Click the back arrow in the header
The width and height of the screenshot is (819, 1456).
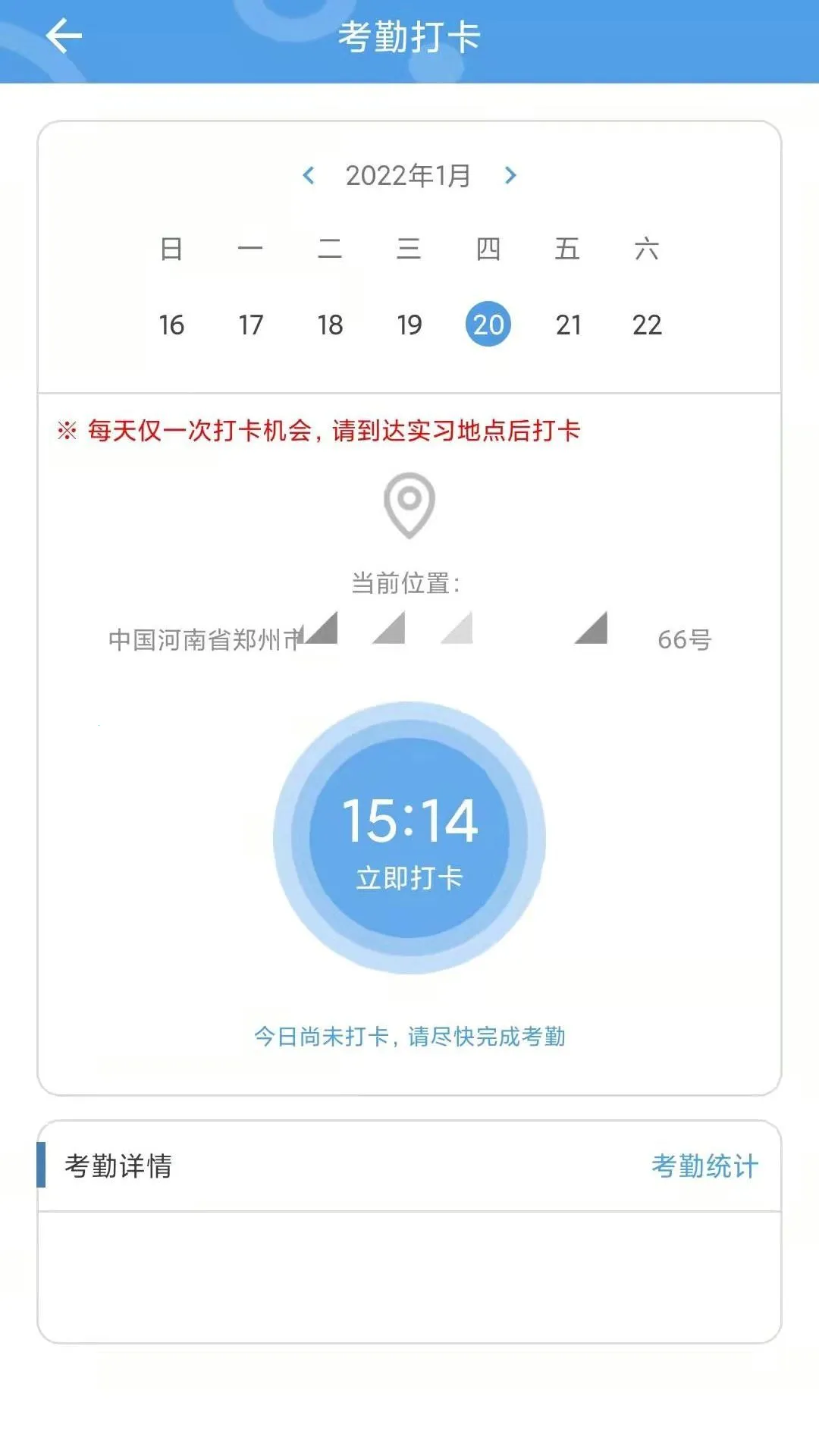[x=64, y=34]
